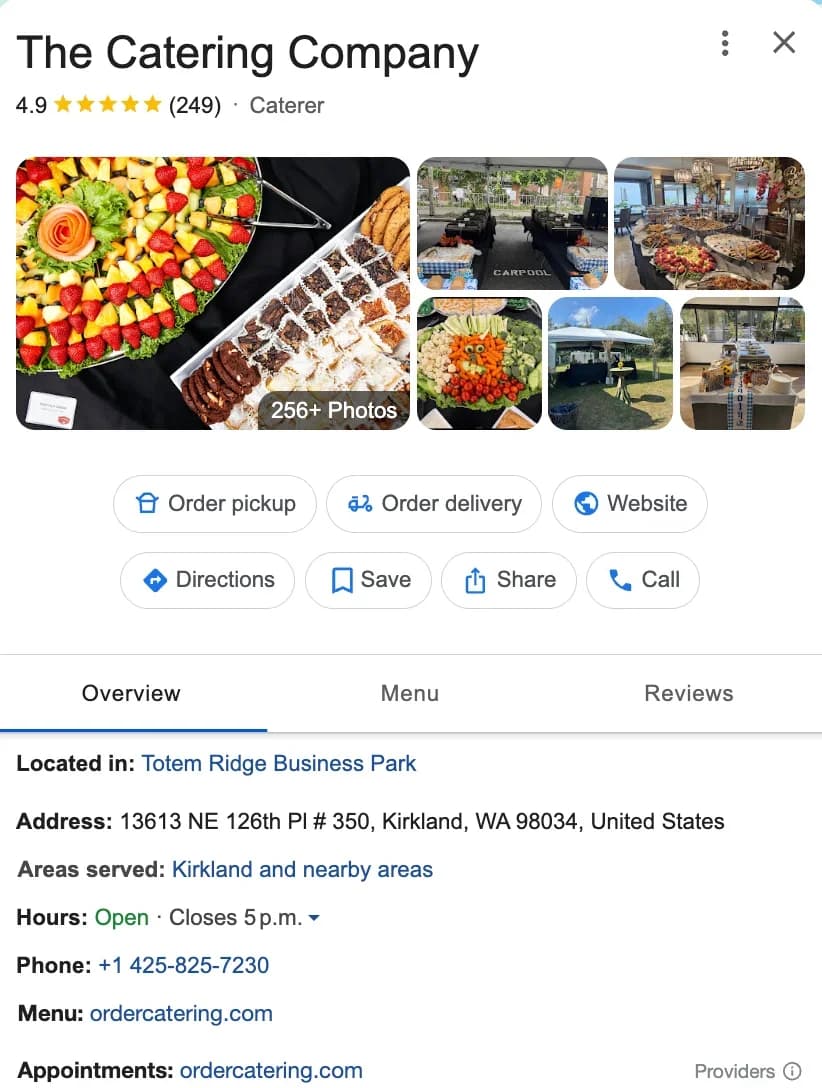Viewport: 822px width, 1088px height.
Task: Get Directions using the blue arrow icon
Action: pos(155,580)
